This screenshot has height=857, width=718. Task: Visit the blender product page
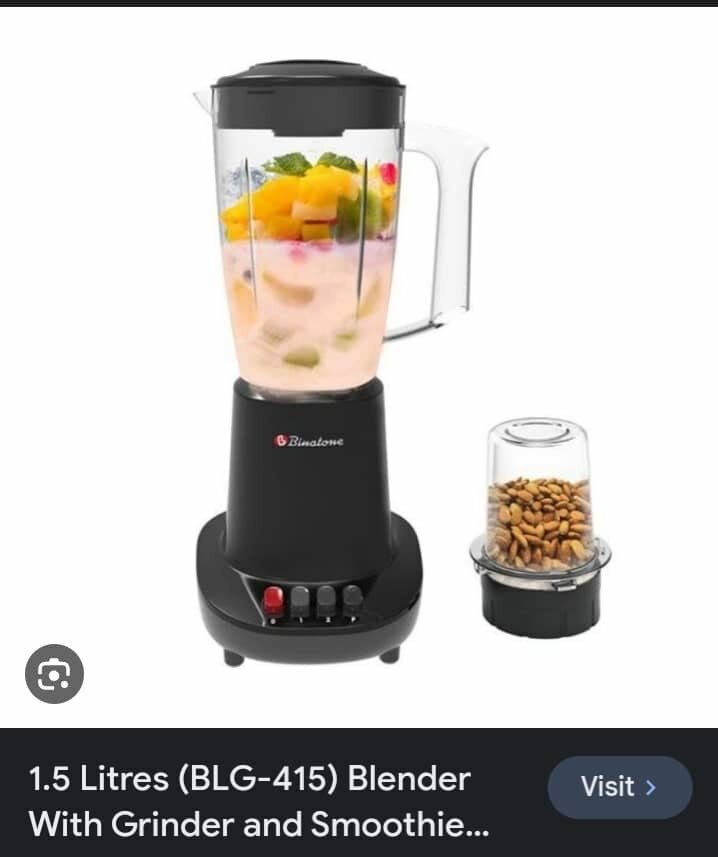click(x=619, y=787)
